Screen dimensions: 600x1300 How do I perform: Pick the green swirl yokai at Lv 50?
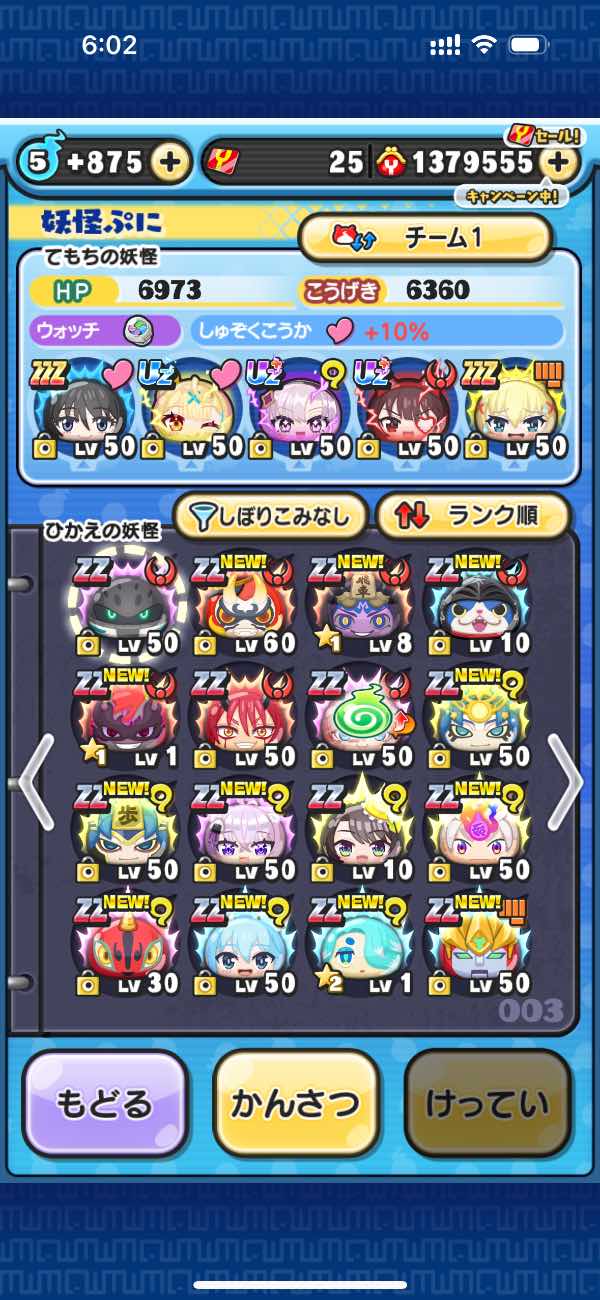click(x=360, y=720)
